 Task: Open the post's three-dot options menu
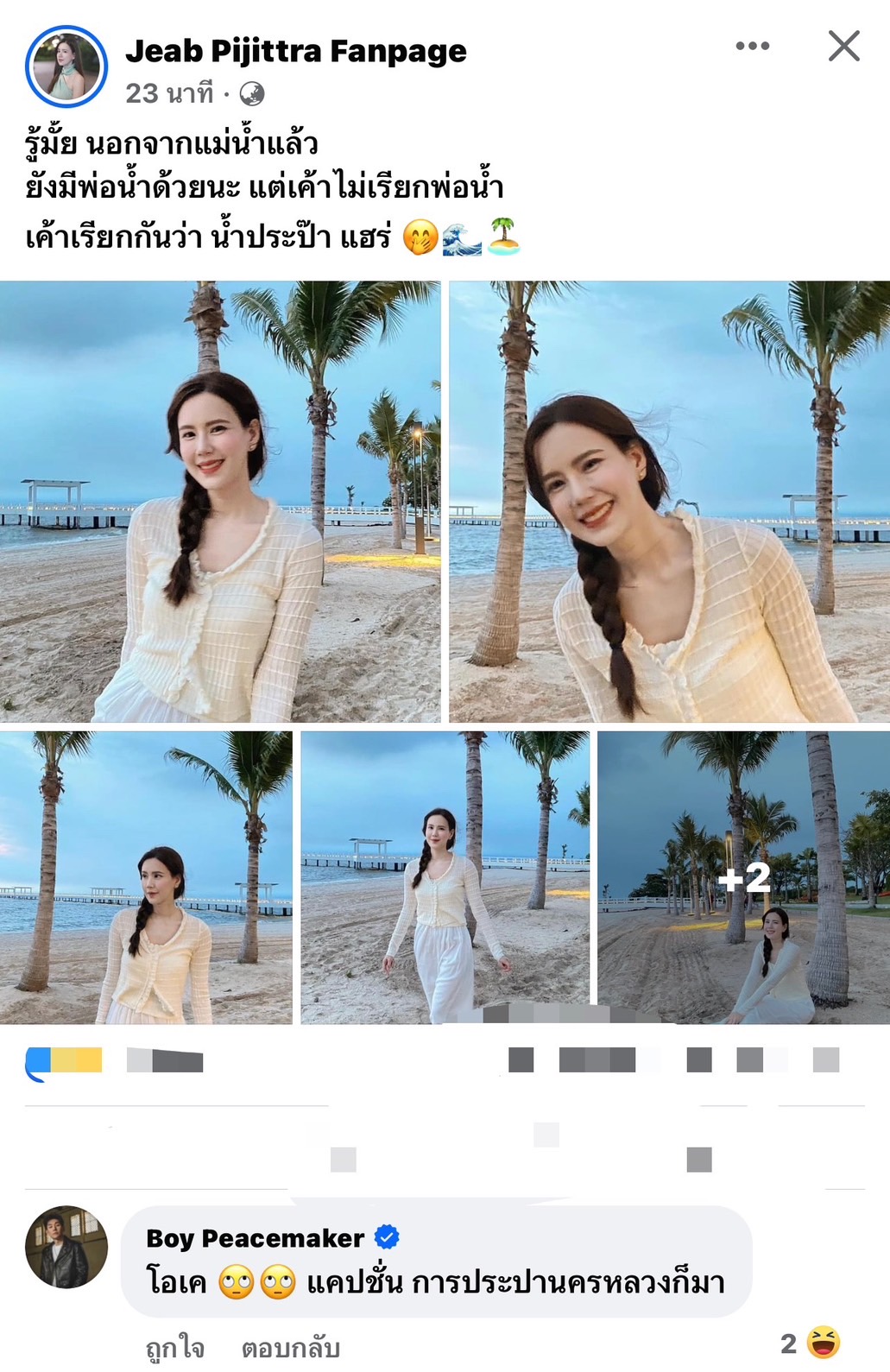coord(752,47)
